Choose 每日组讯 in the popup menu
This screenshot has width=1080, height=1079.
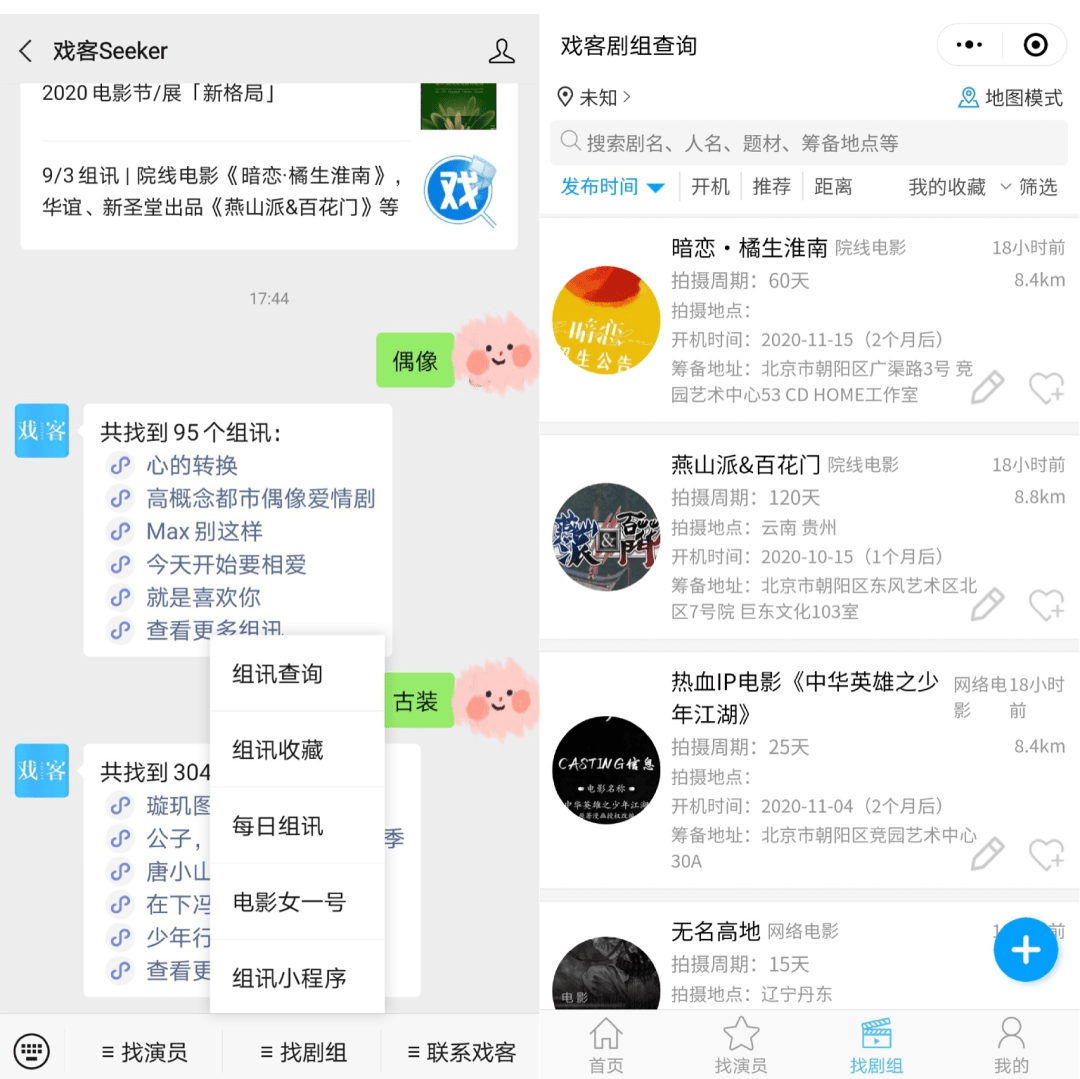(277, 826)
